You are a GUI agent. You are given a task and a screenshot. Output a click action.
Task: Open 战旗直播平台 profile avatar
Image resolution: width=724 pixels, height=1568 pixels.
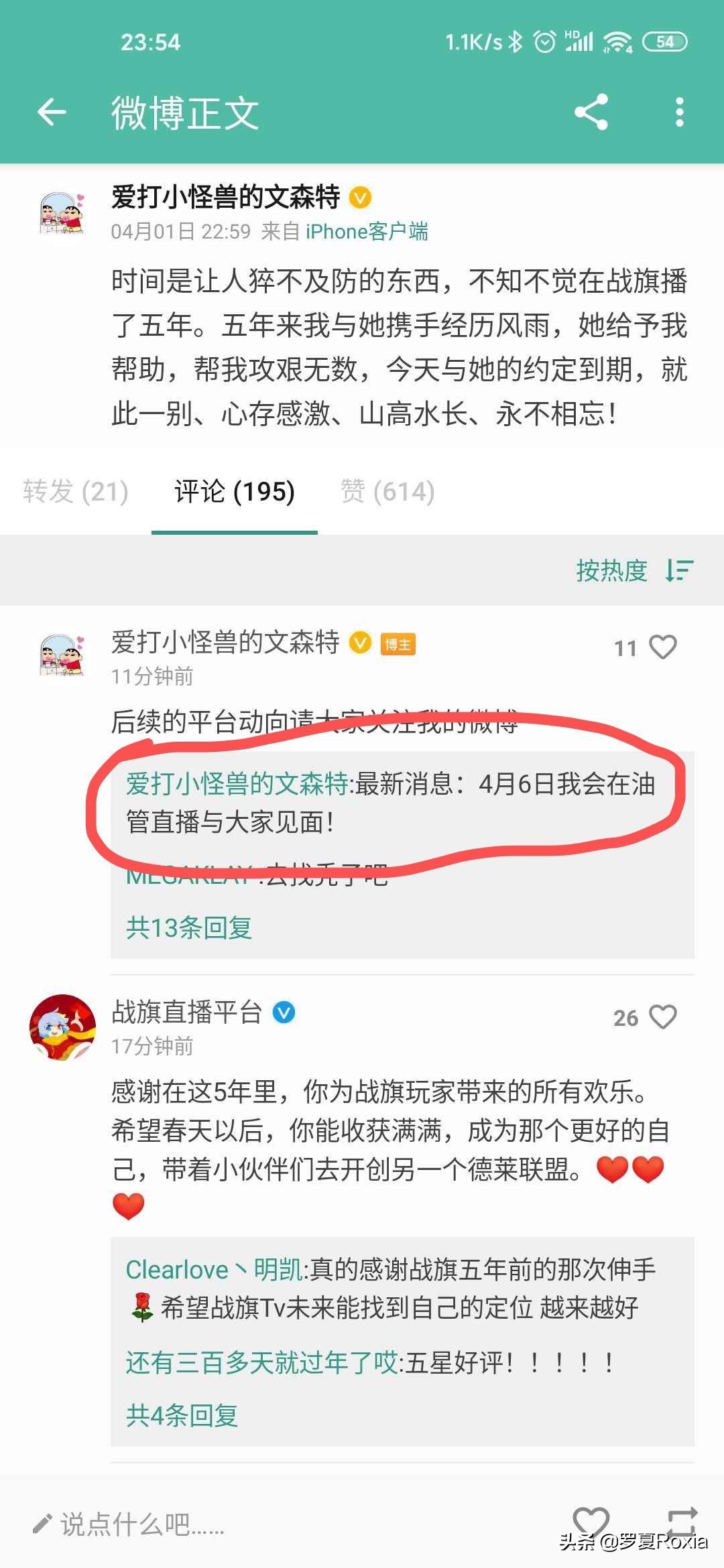(63, 1028)
